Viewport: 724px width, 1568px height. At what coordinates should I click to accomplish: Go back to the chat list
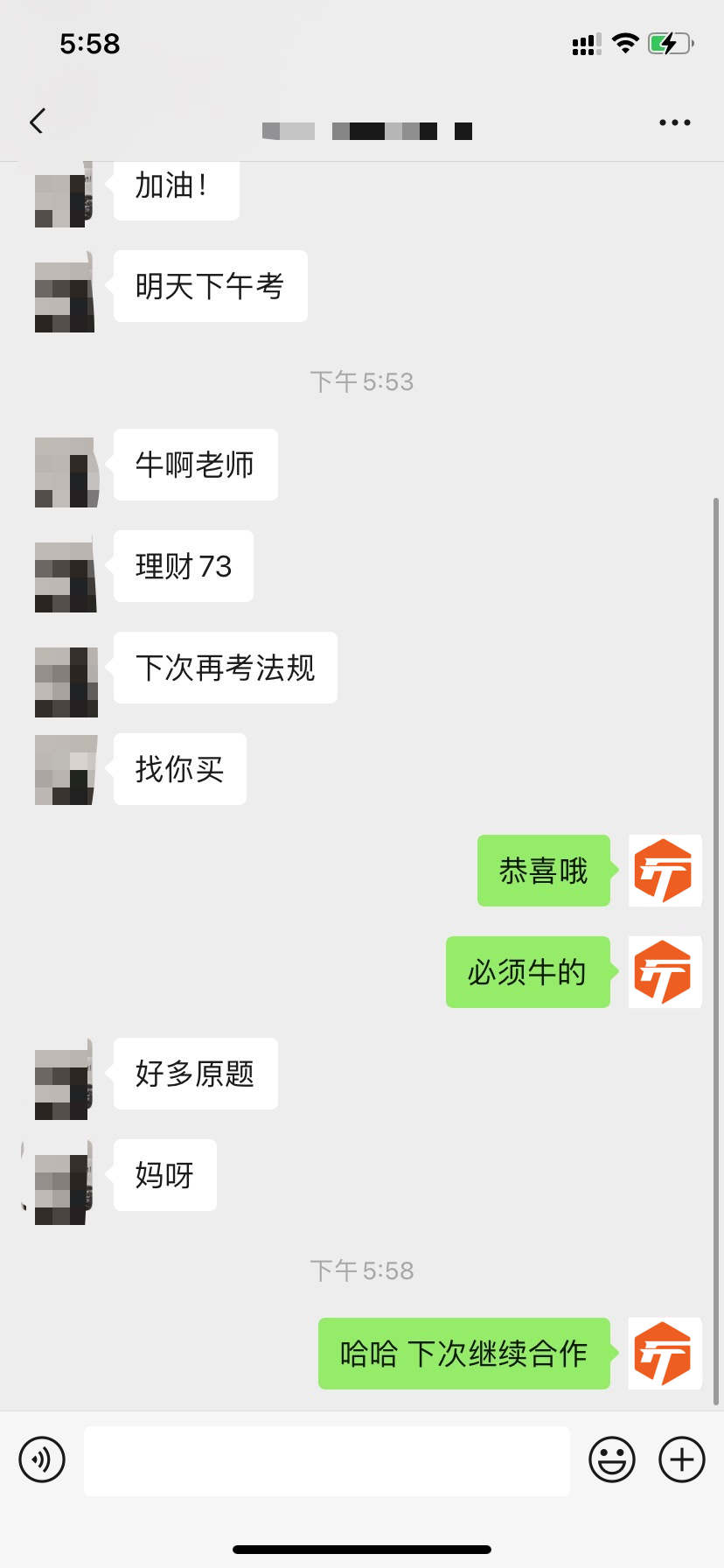[37, 122]
